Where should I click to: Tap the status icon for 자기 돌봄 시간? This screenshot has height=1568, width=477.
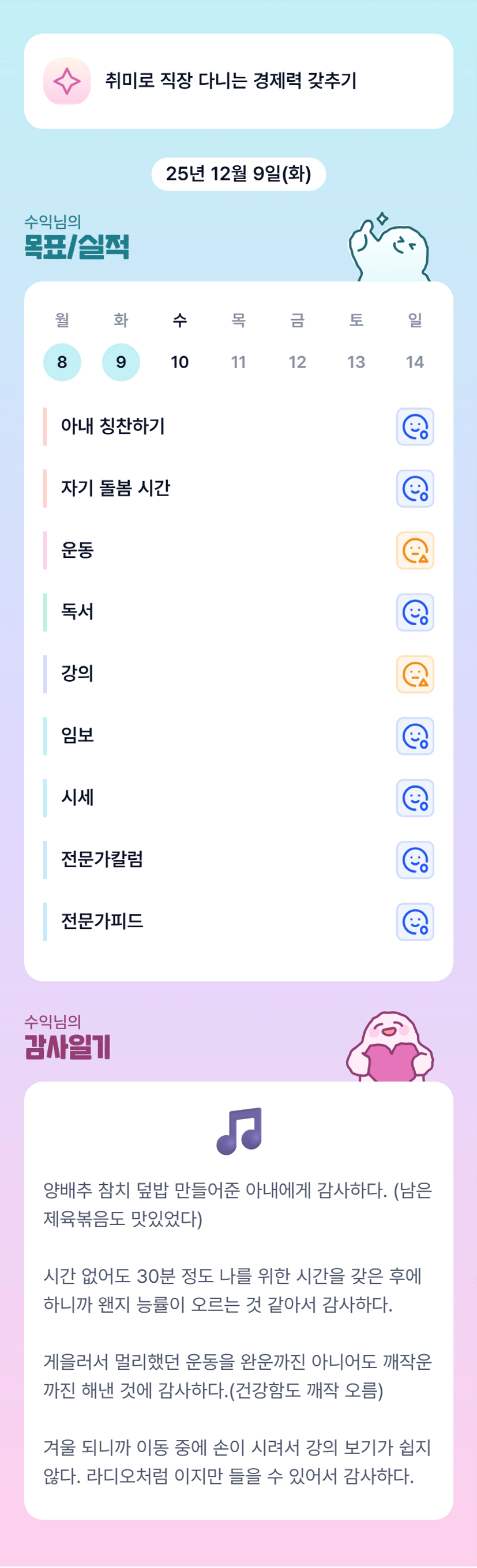(415, 489)
